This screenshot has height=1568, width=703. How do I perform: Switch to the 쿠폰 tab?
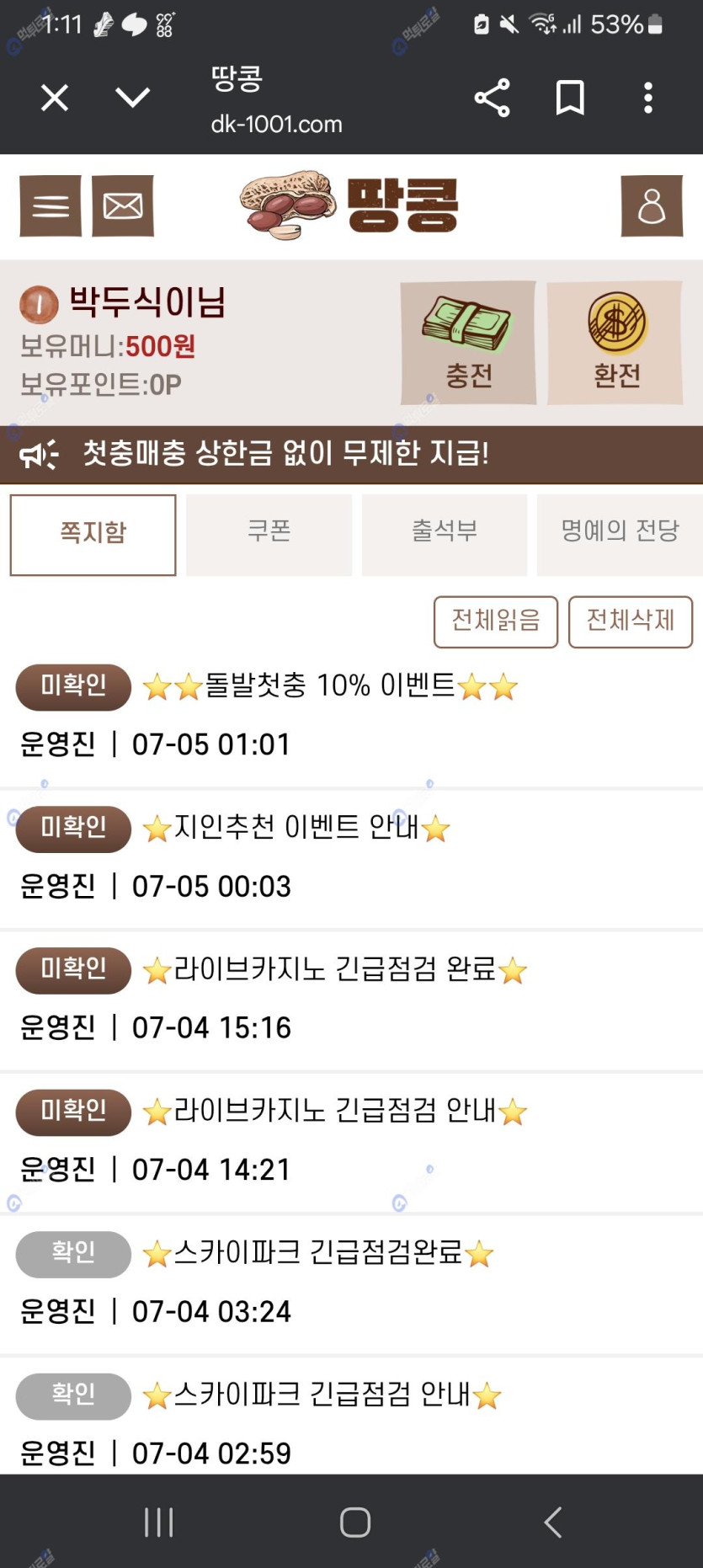tap(269, 534)
